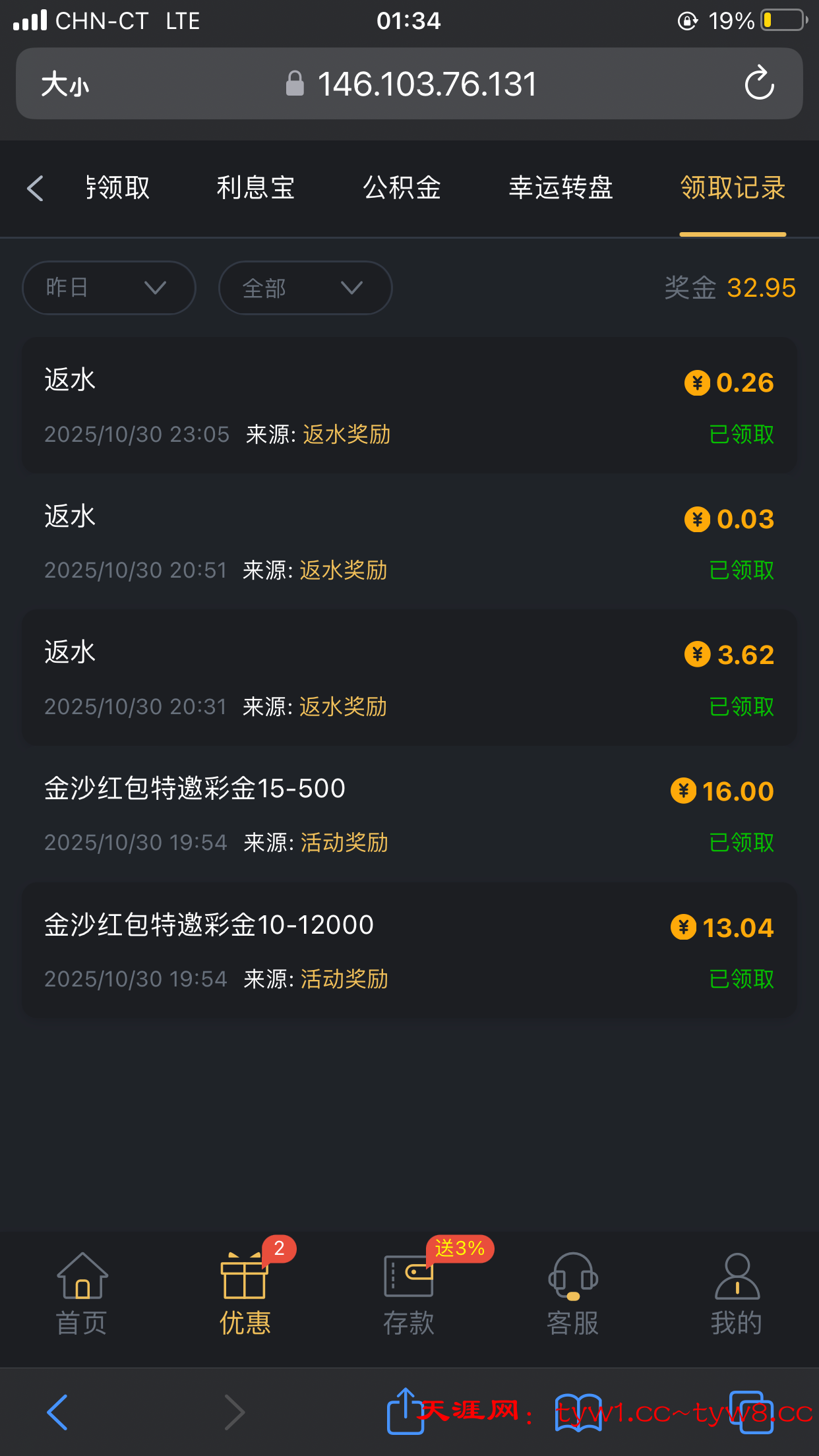This screenshot has height=1456, width=819.
Task: Contact 客服 customer service
Action: click(x=572, y=1294)
